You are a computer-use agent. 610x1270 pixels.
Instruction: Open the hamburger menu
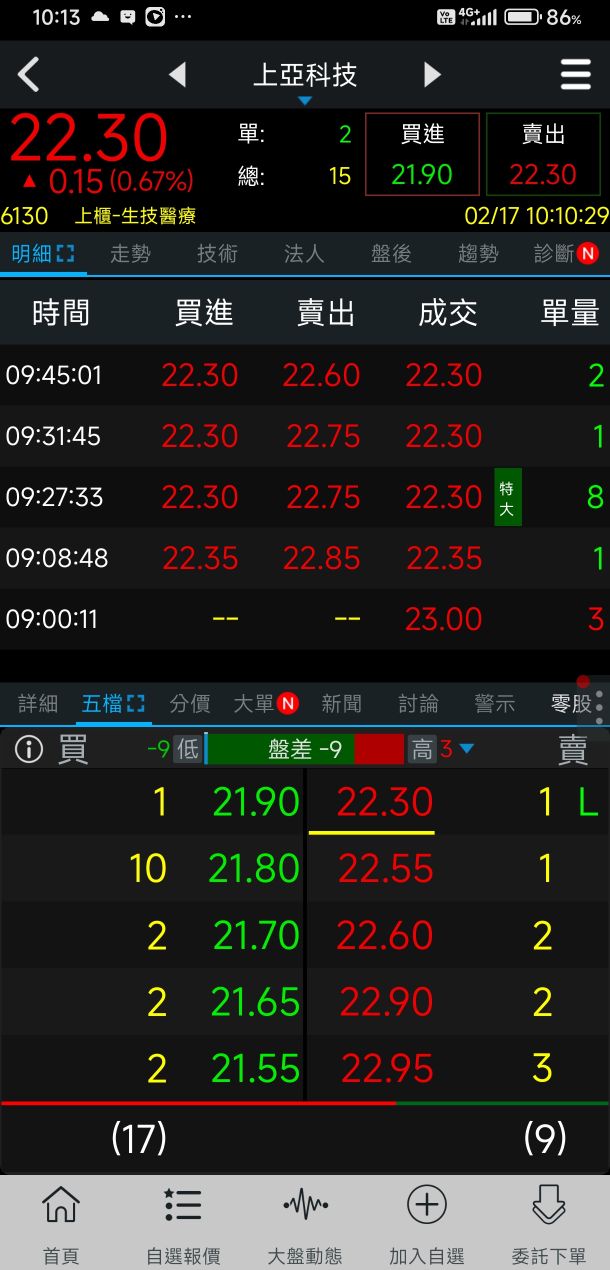pos(575,75)
